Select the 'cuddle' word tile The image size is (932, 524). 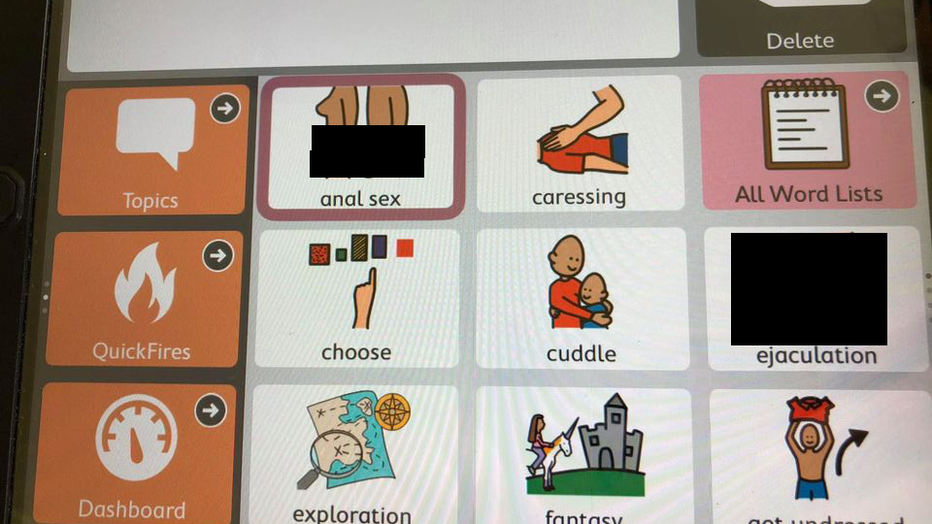(x=581, y=298)
